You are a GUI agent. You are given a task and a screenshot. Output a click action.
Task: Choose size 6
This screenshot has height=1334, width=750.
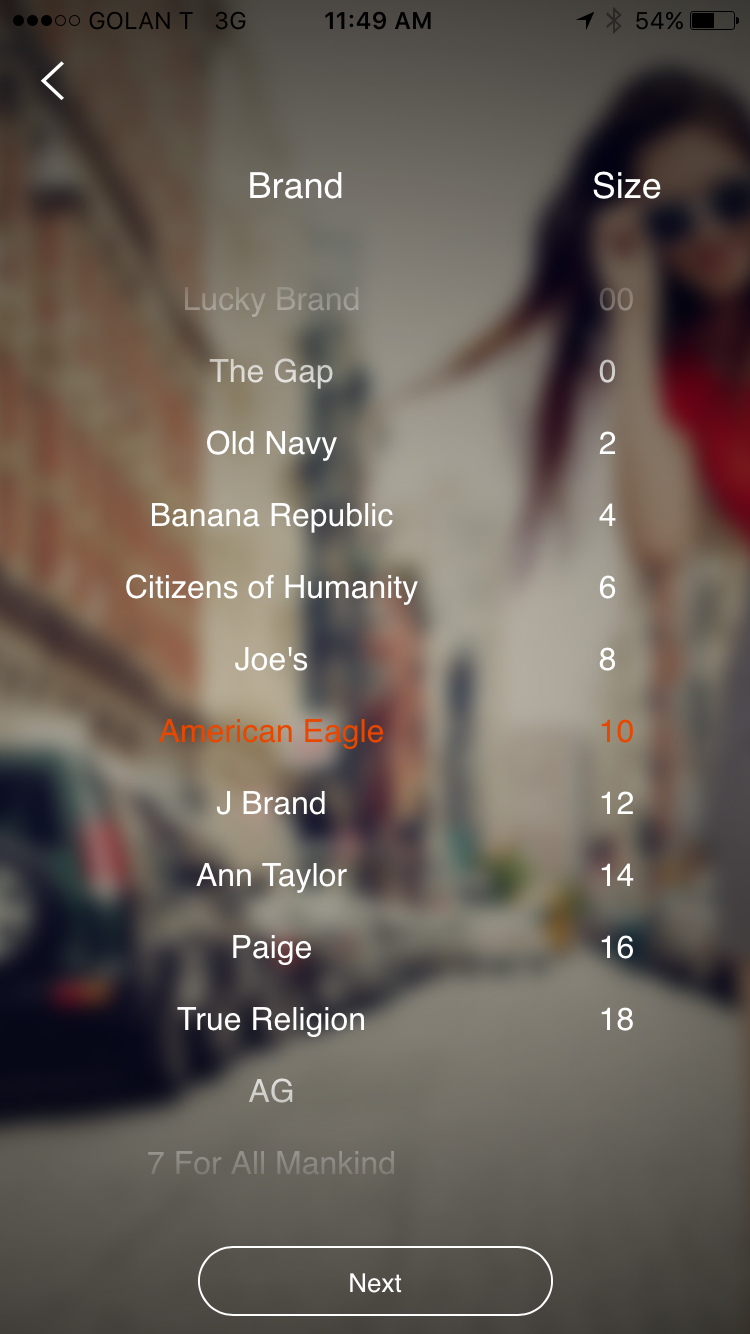(607, 588)
